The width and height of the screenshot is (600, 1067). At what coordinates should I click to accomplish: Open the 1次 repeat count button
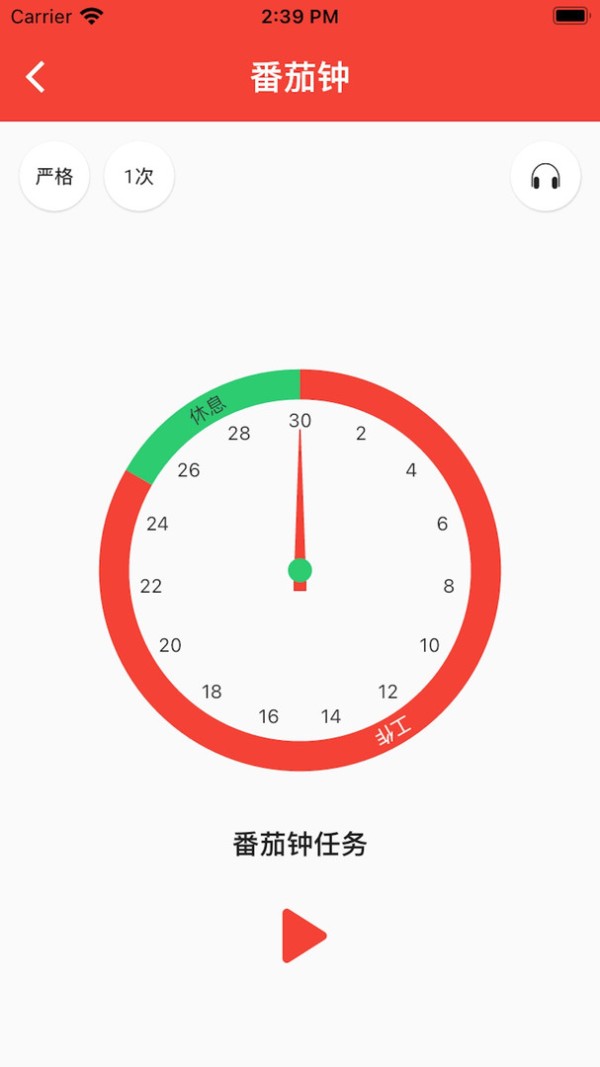point(139,176)
